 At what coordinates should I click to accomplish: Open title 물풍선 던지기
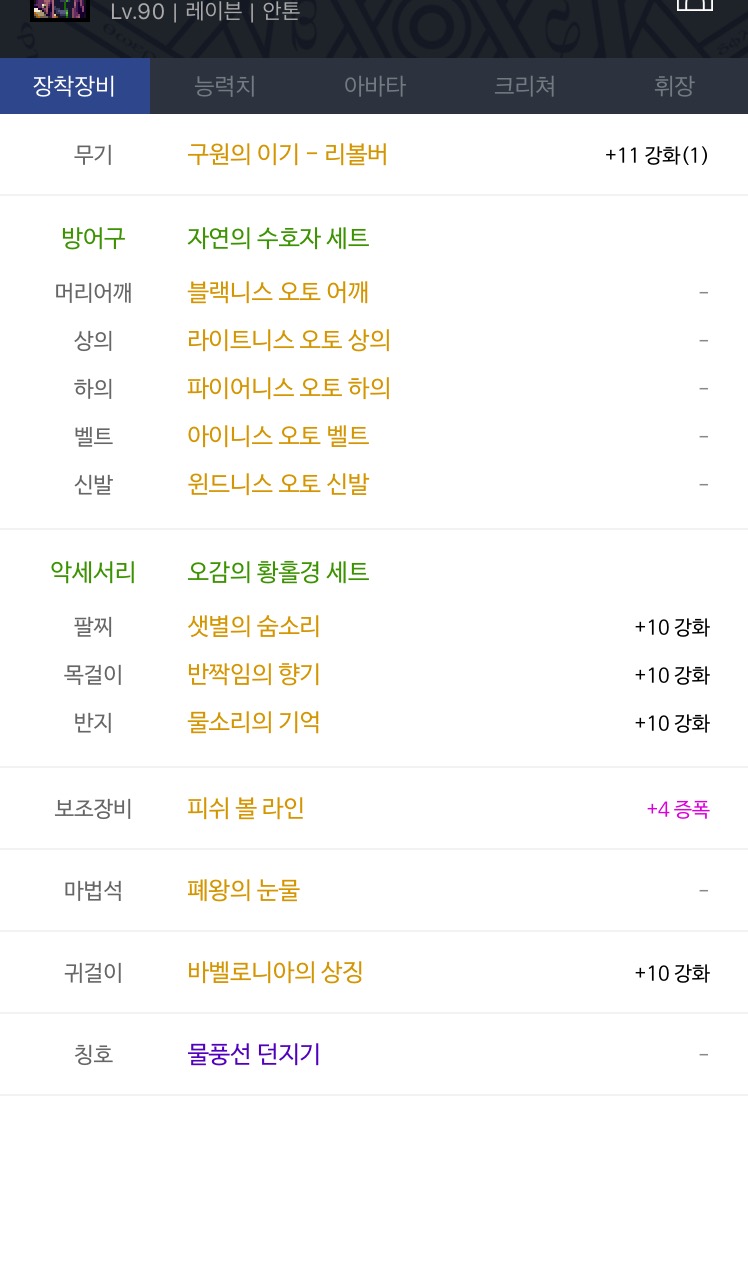[x=253, y=1054]
